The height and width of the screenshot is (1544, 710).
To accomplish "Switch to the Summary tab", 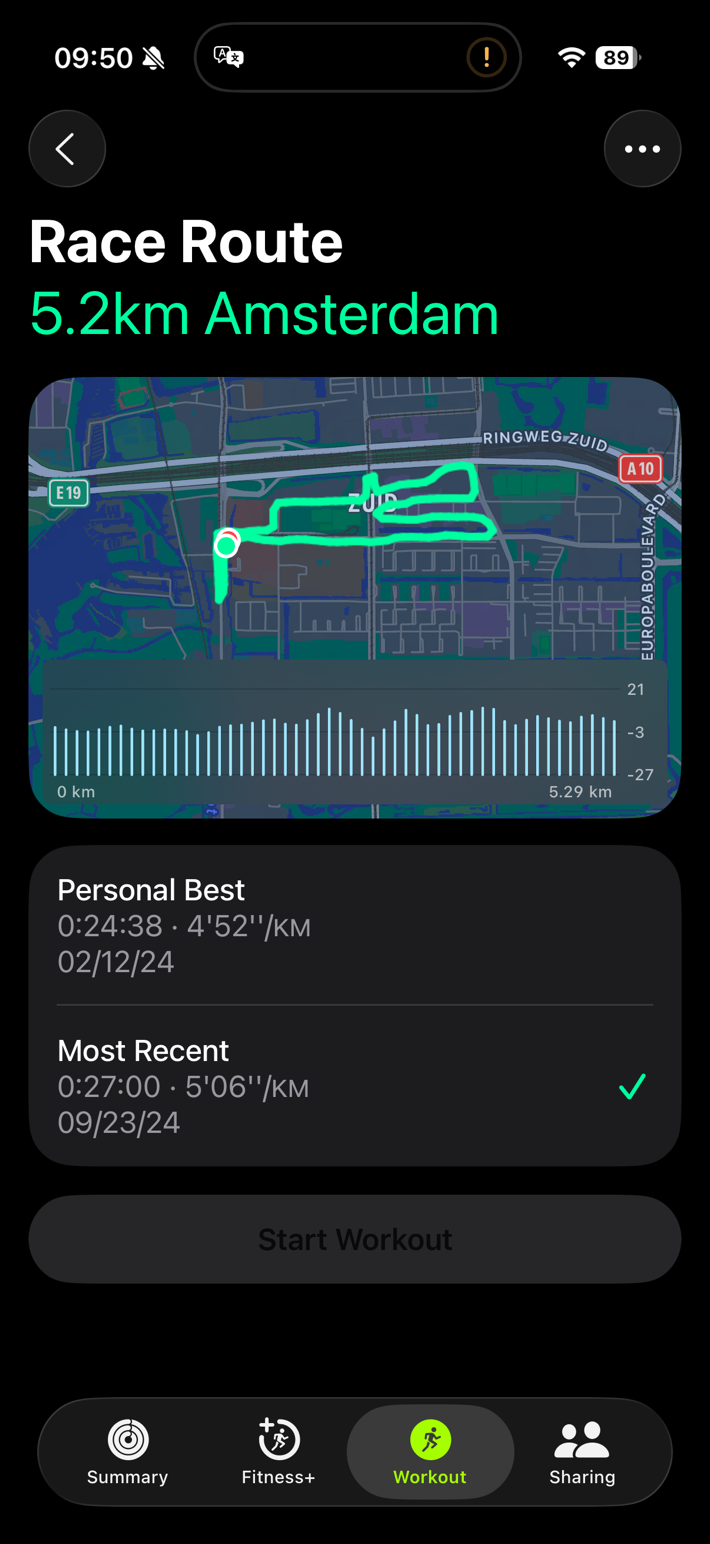I will pyautogui.click(x=128, y=1451).
